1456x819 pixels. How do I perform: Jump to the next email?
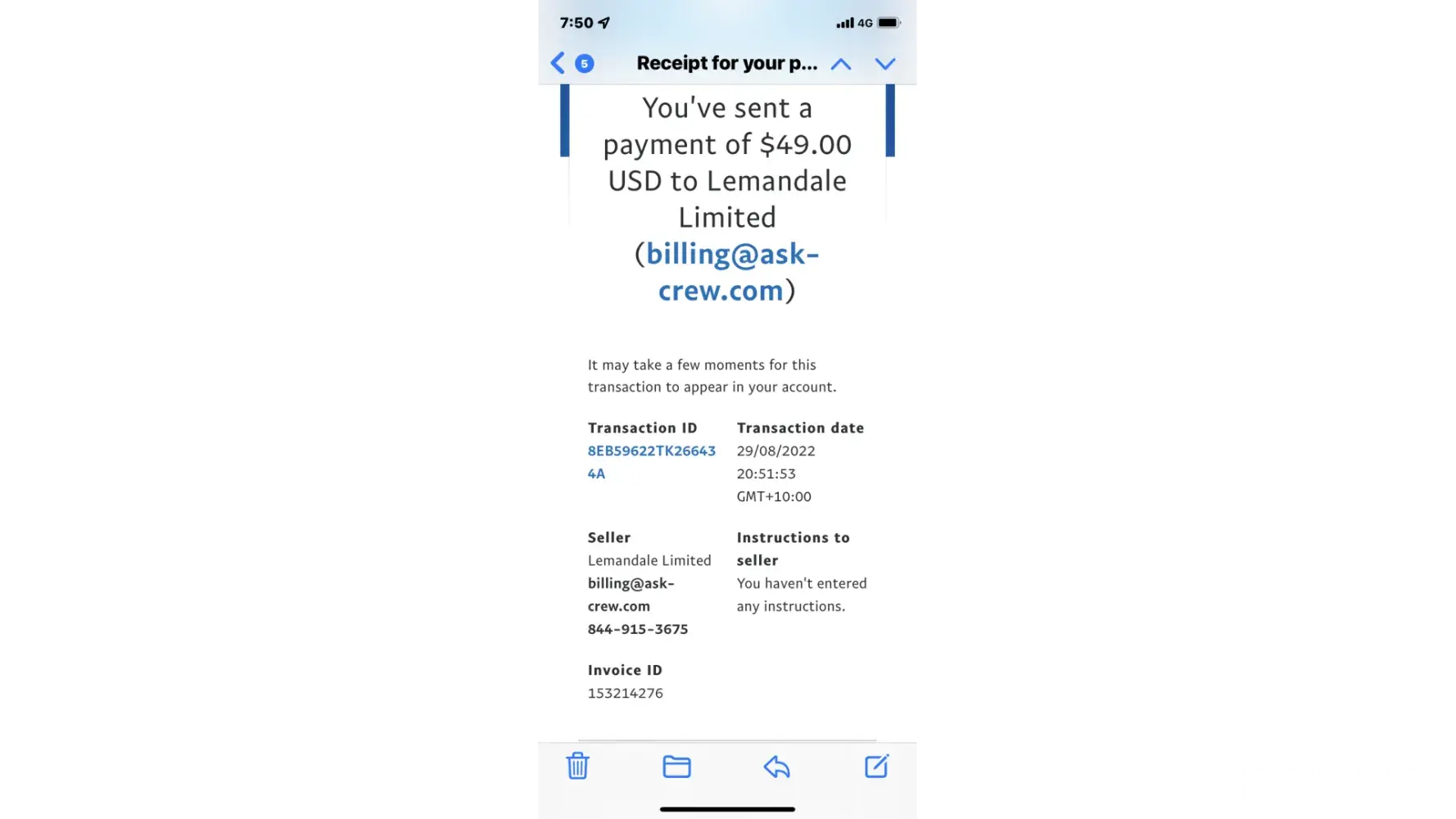tap(885, 64)
